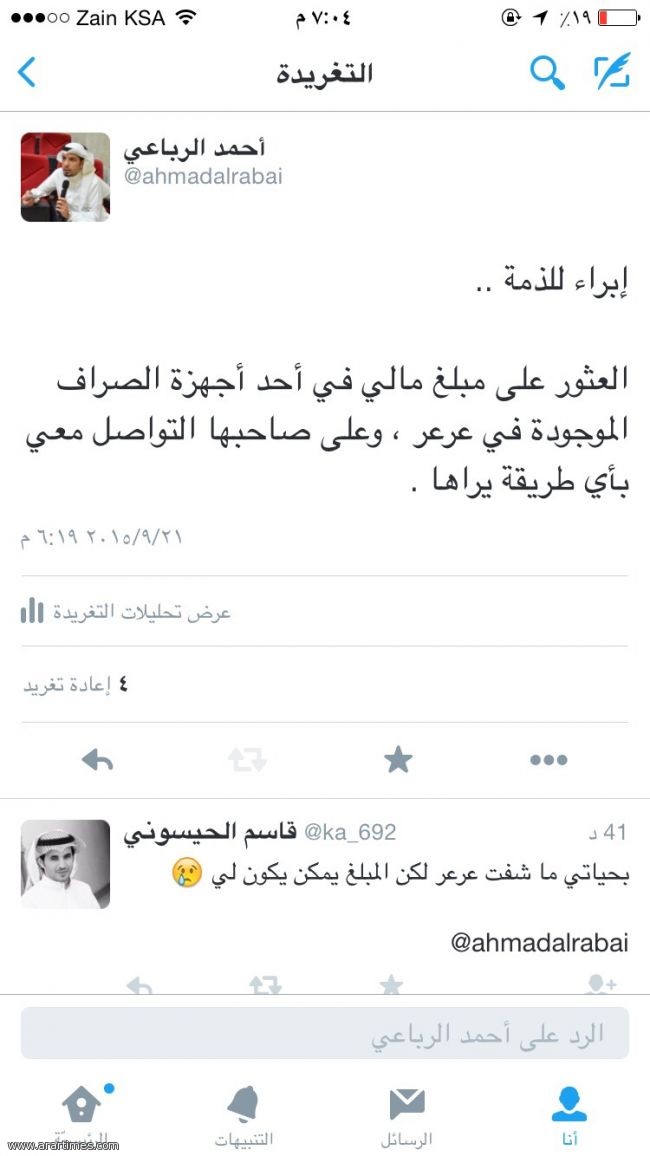Open أحمد الرباعي's profile picture
The image size is (650, 1156).
[x=65, y=177]
